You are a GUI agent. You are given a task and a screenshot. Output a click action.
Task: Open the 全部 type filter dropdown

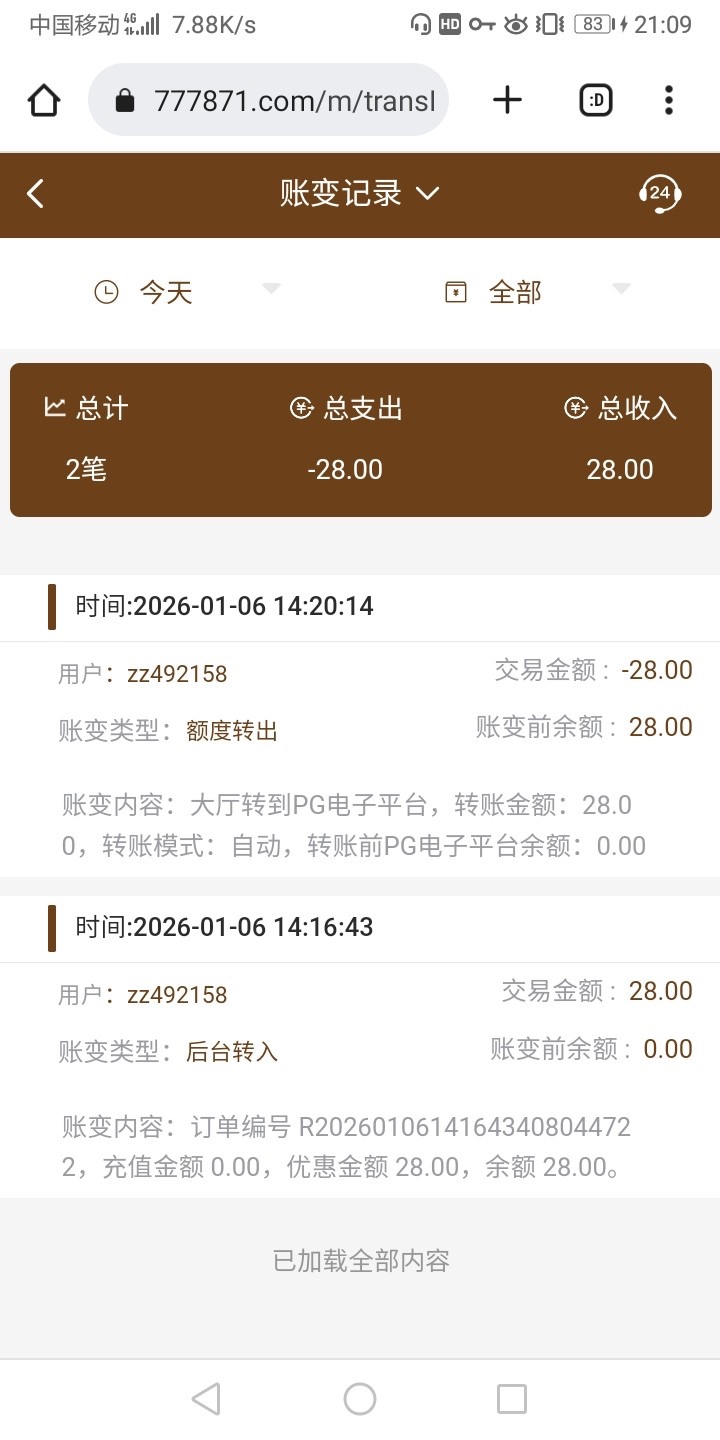coord(537,292)
